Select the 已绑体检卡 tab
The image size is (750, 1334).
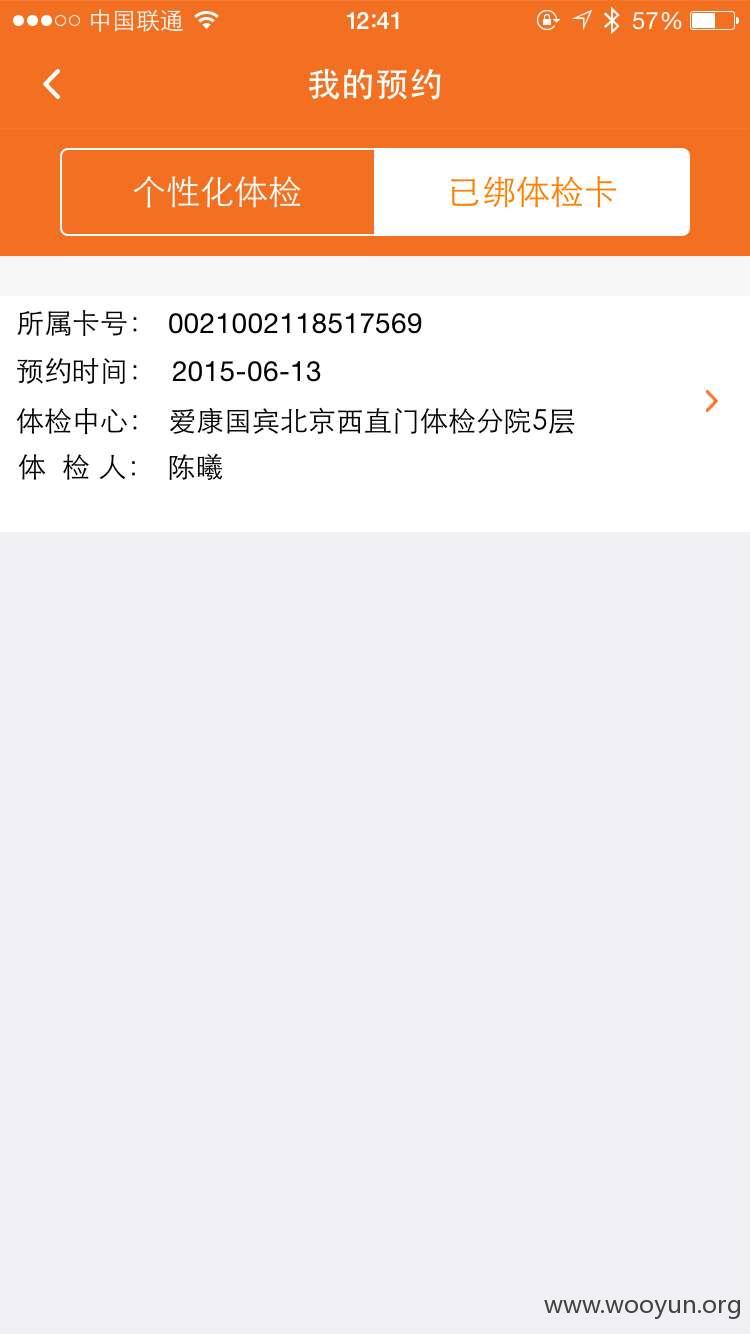click(x=532, y=192)
